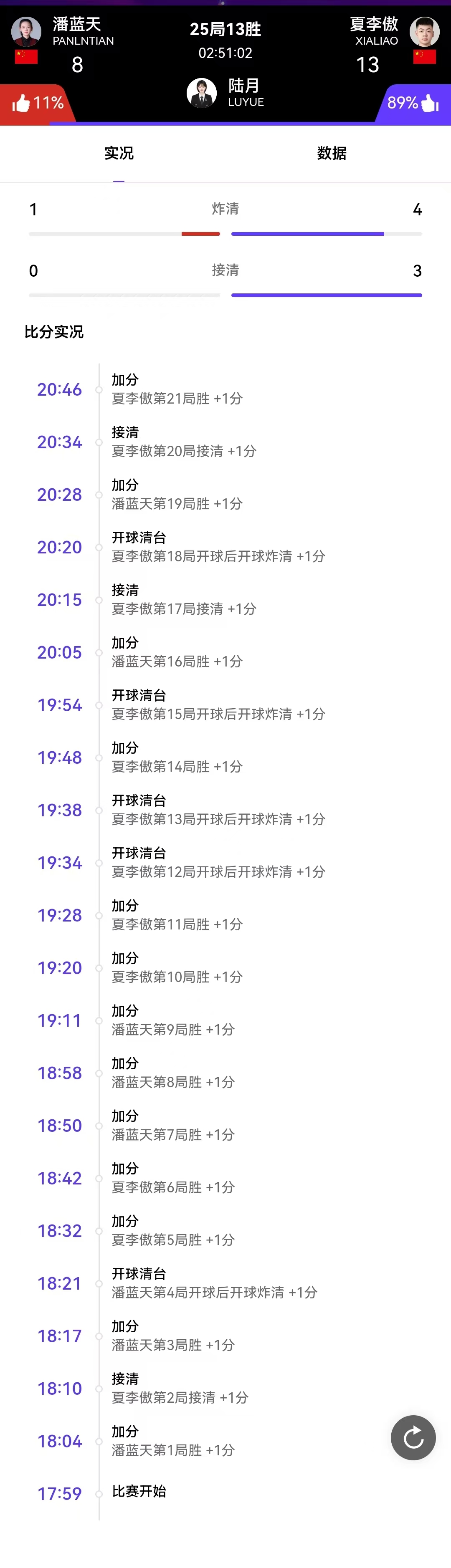
Task: Open 夏李傲's player avatar
Action: click(424, 31)
